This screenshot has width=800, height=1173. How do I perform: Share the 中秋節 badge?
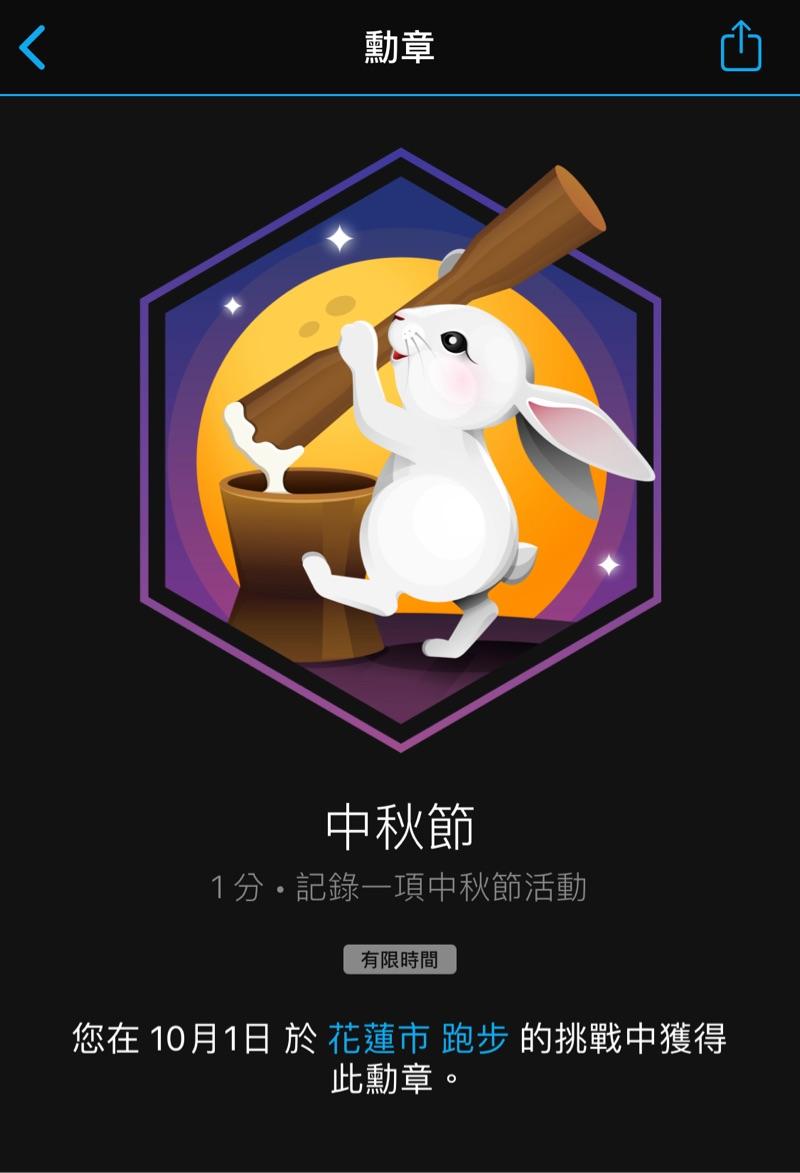tap(741, 47)
